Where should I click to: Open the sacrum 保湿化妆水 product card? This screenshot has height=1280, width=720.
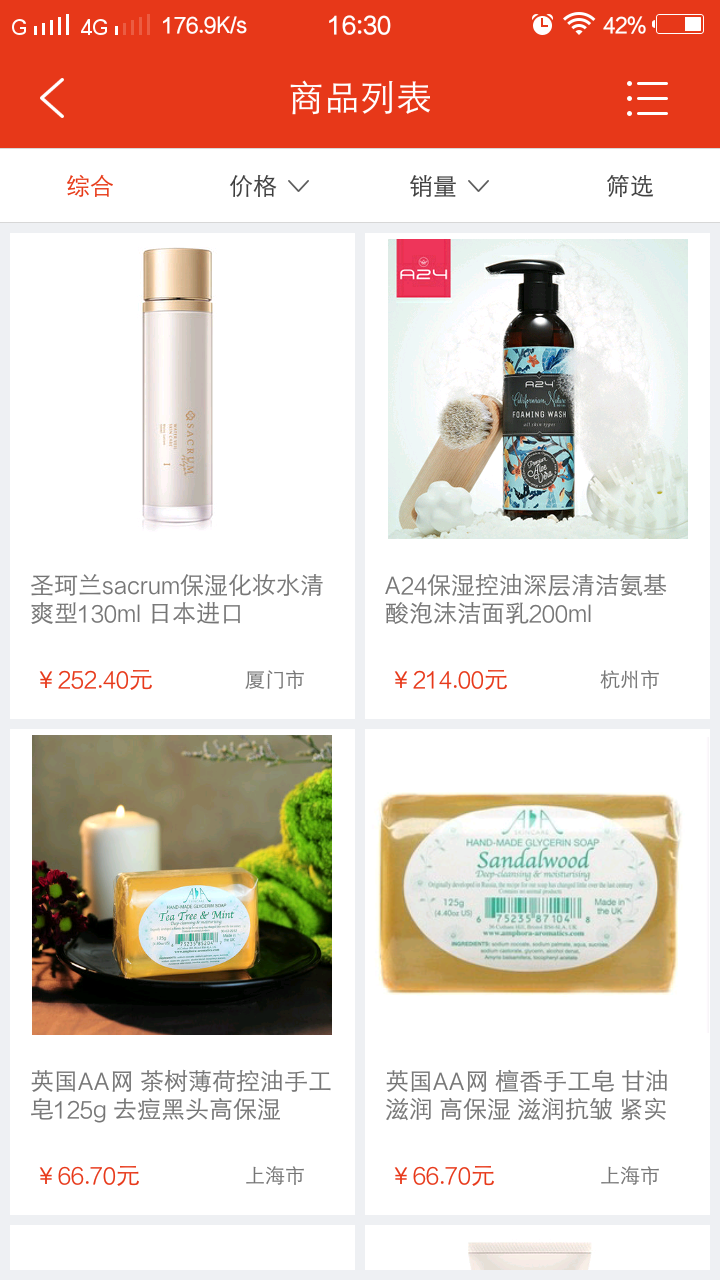pyautogui.click(x=182, y=475)
